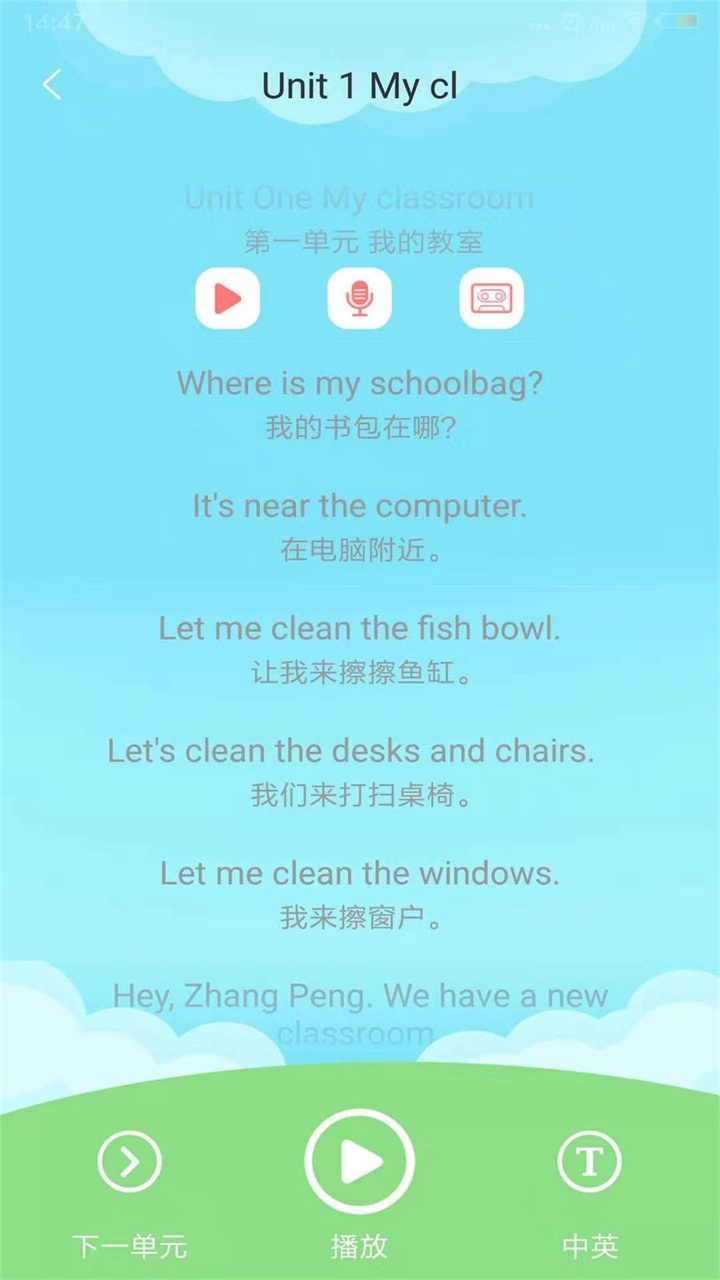The width and height of the screenshot is (720, 1280).
Task: Tap the line It's near the computer
Action: click(358, 506)
